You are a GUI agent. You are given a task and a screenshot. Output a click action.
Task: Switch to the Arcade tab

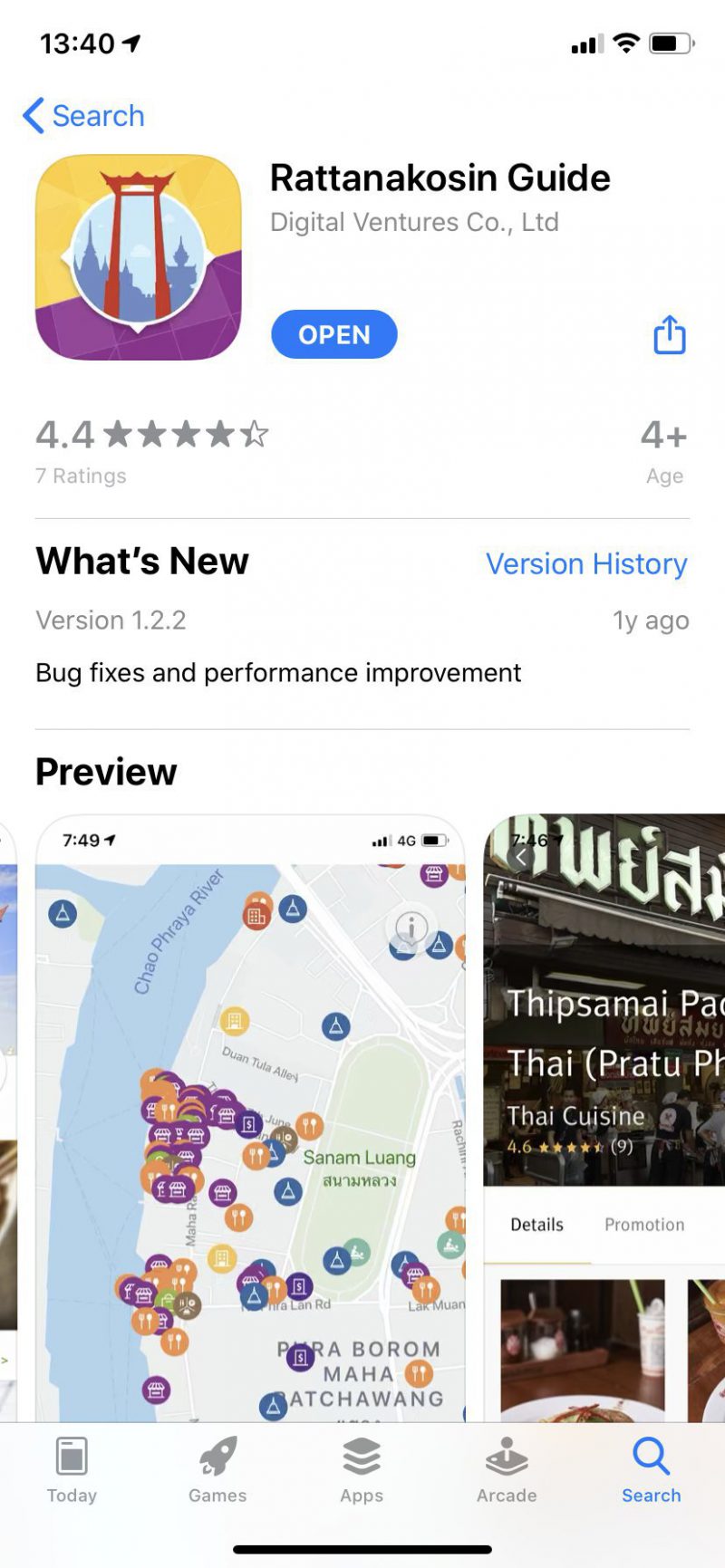point(507,1469)
